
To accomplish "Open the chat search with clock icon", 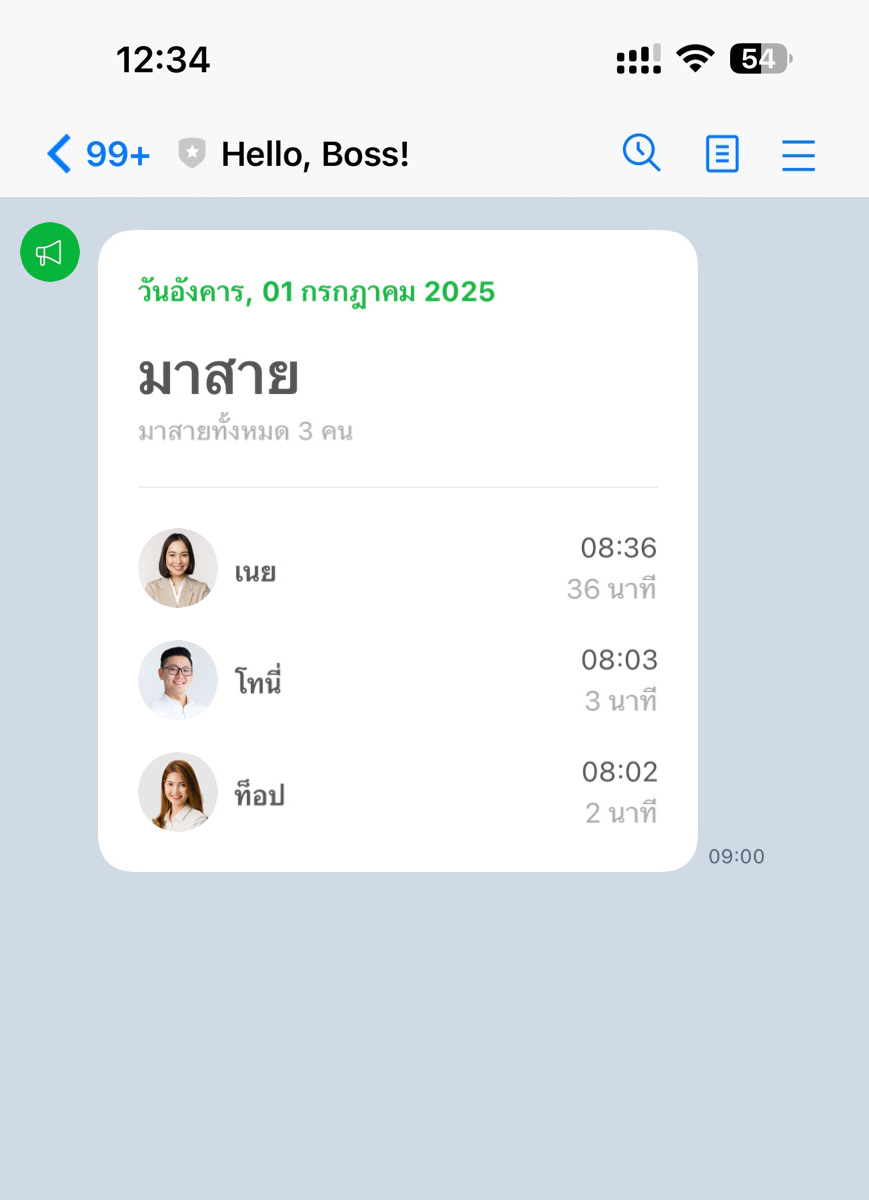I will [641, 154].
